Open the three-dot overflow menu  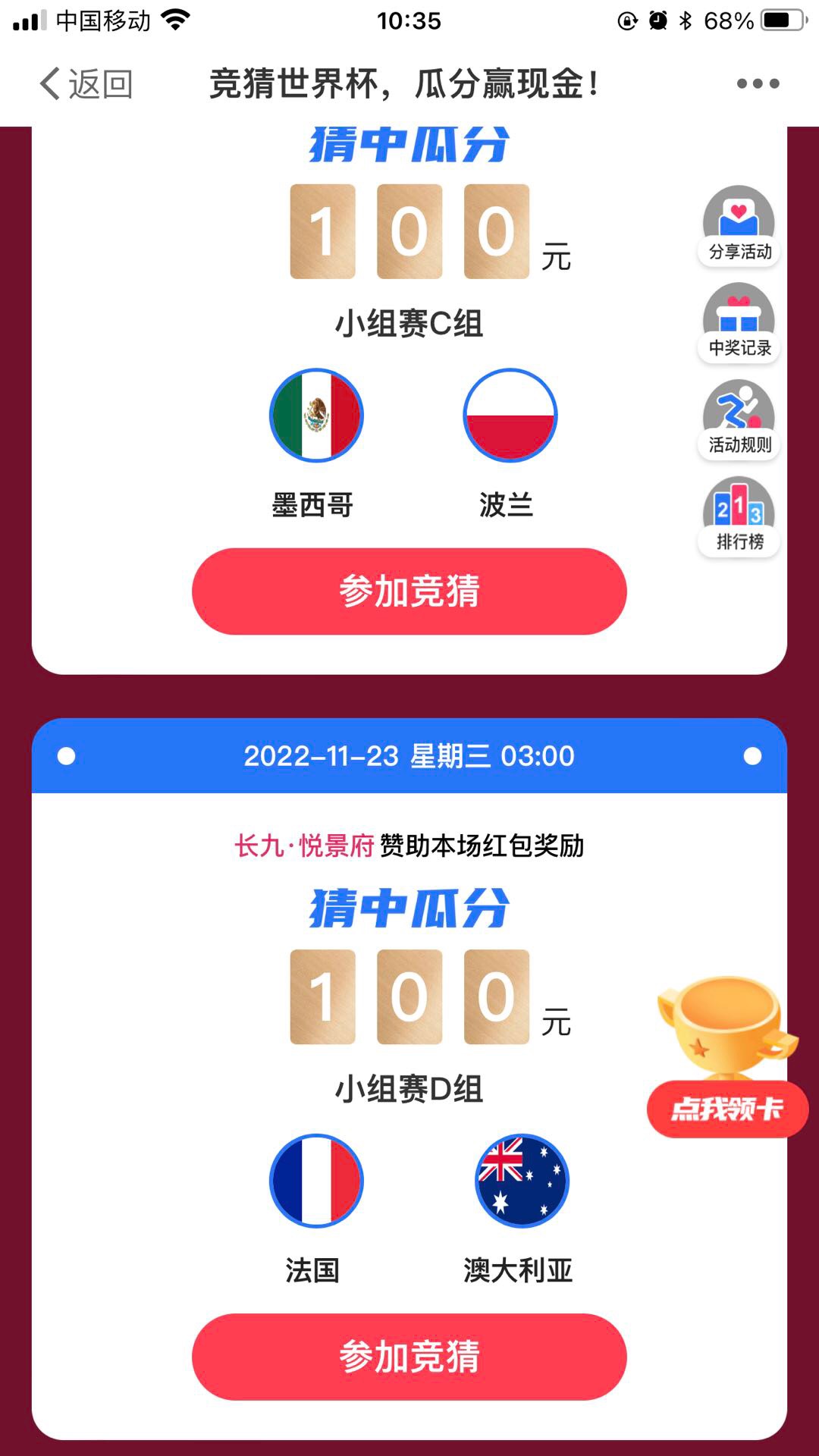758,83
